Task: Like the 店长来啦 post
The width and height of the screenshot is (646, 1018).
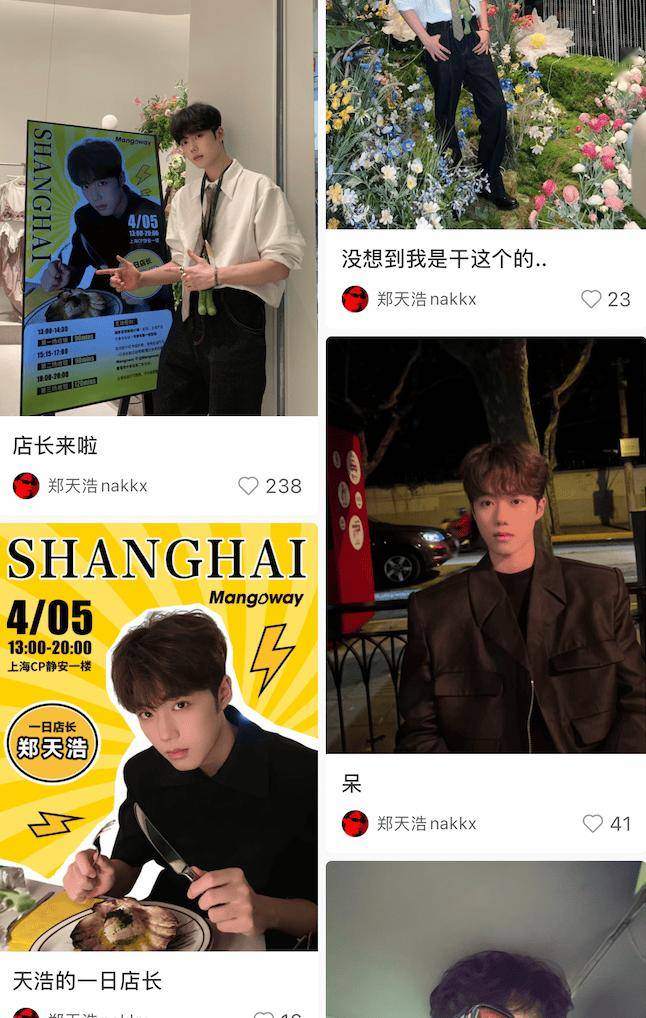Action: (249, 486)
